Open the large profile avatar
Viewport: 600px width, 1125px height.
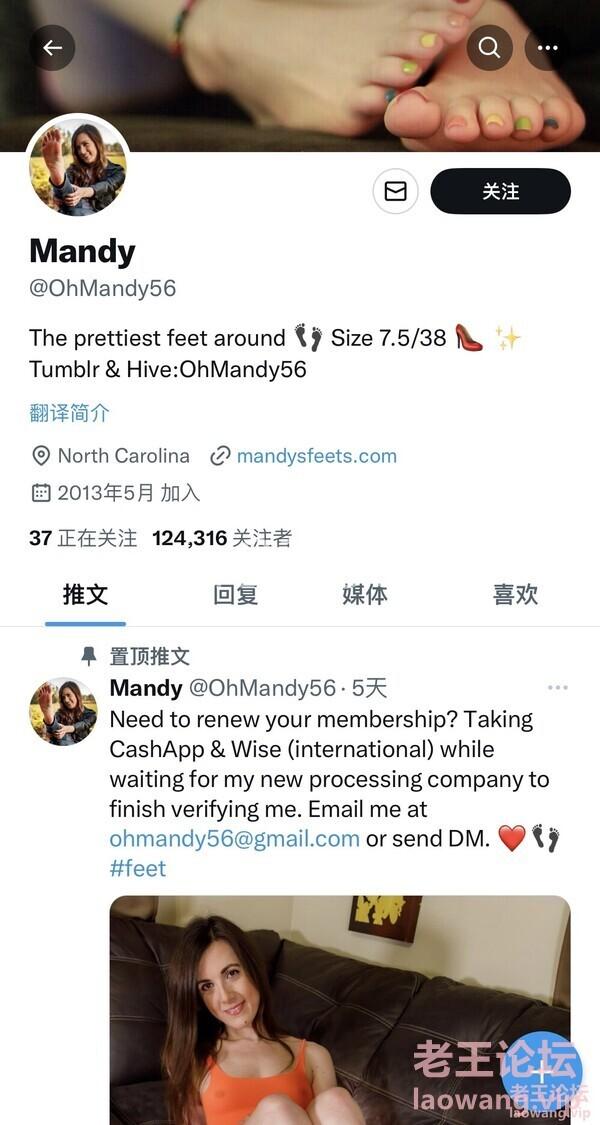tap(78, 166)
